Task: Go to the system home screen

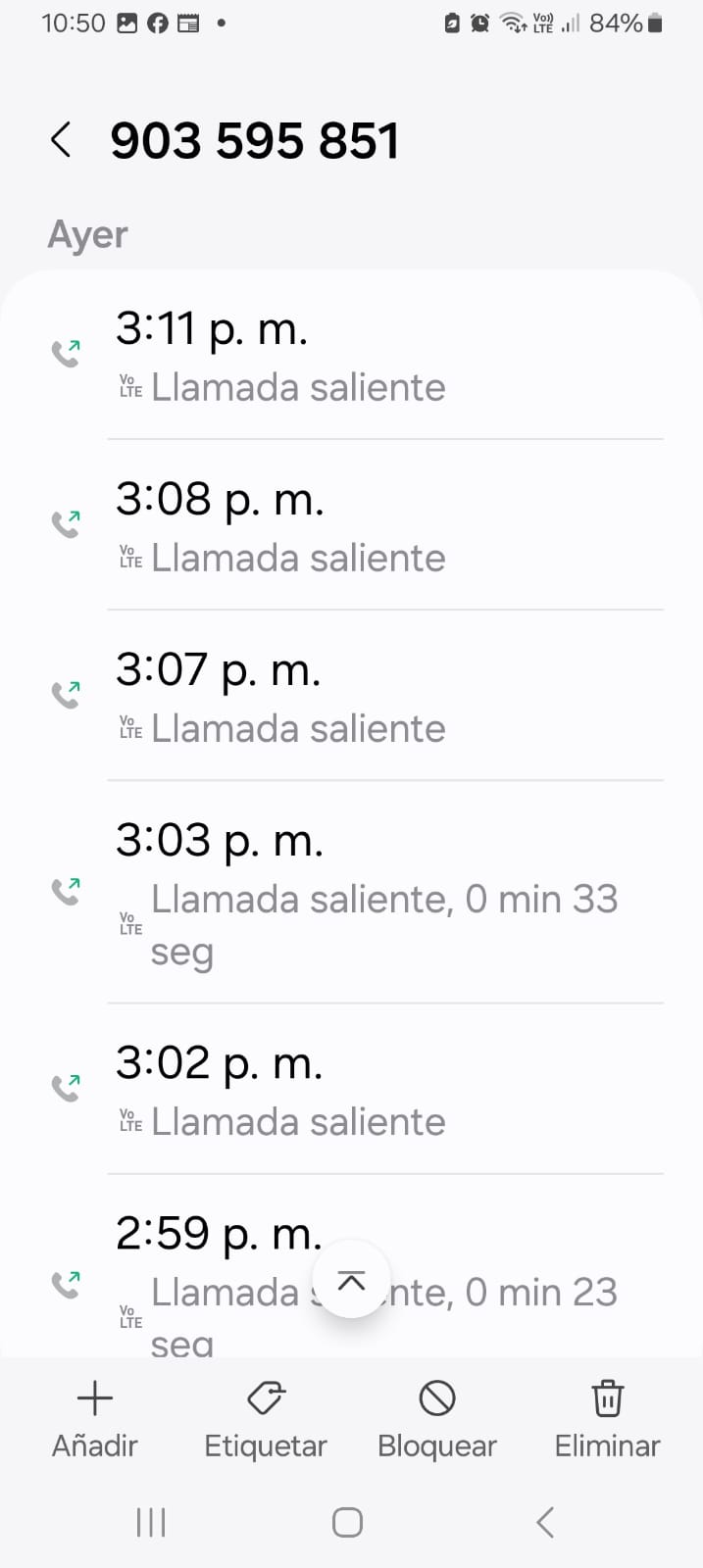Action: (348, 1522)
